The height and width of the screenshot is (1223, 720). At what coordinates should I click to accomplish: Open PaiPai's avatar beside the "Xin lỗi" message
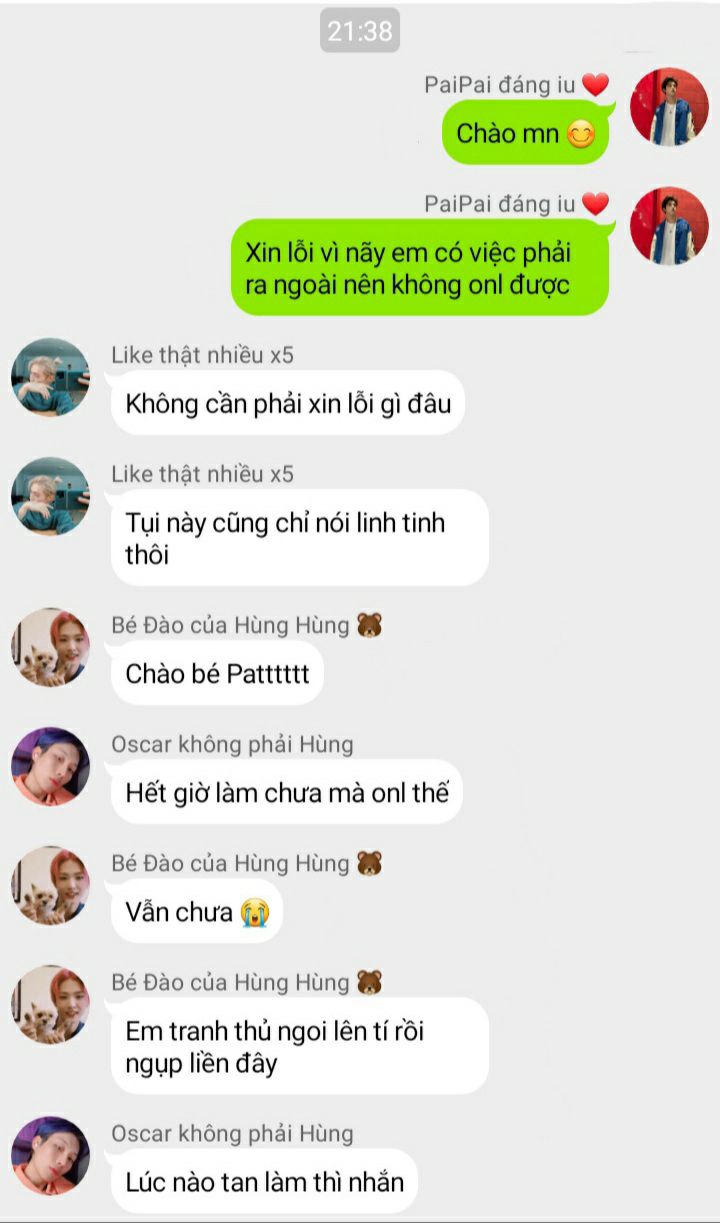pos(669,226)
